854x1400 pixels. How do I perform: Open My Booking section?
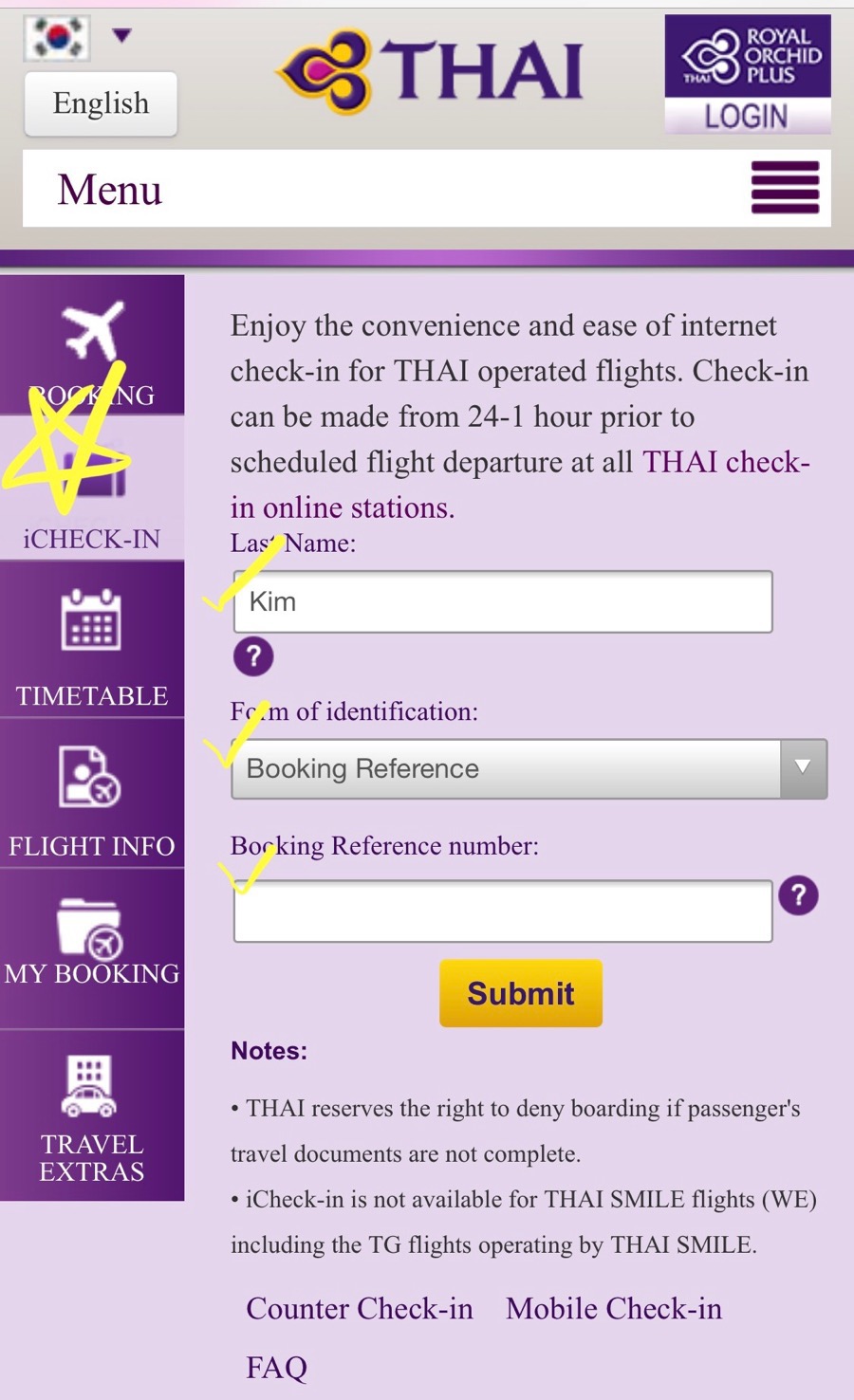click(92, 944)
